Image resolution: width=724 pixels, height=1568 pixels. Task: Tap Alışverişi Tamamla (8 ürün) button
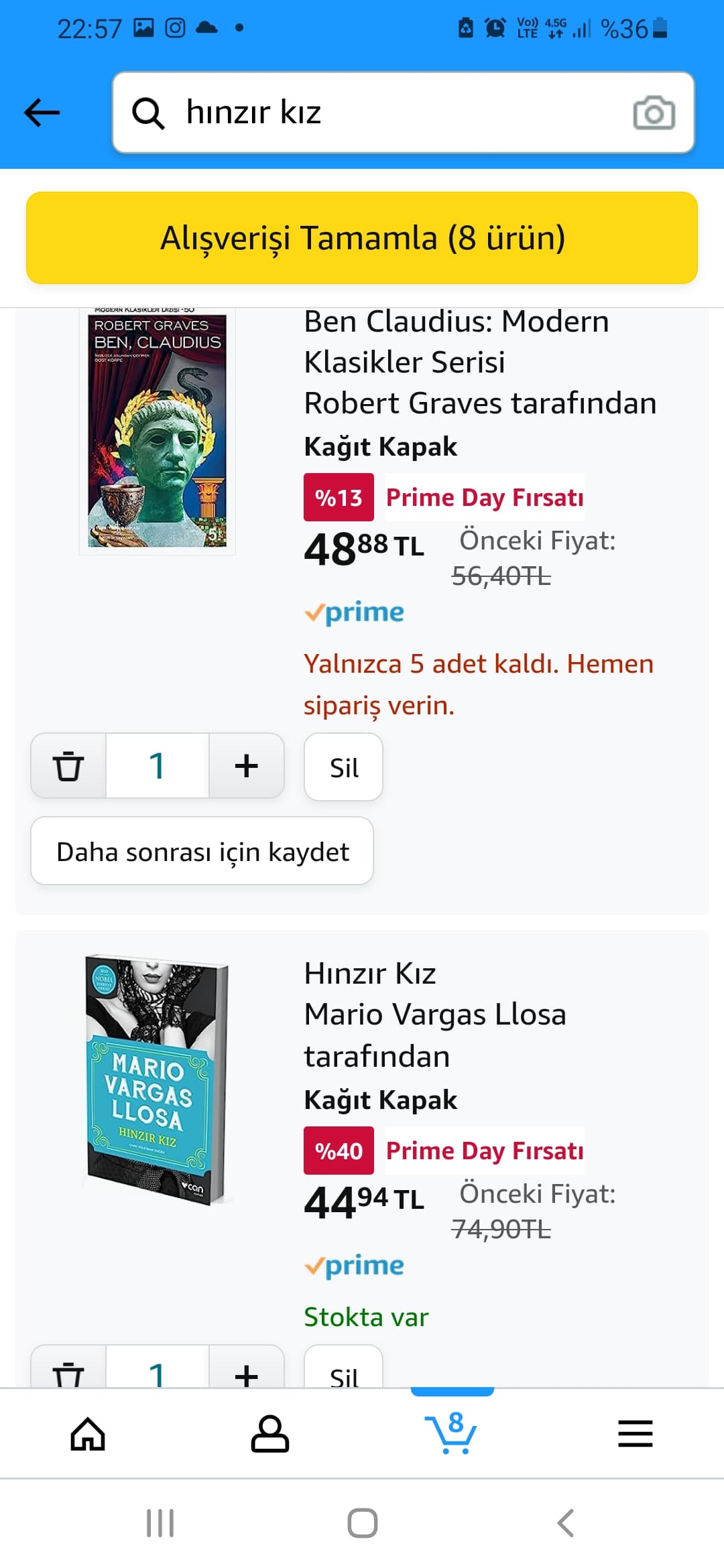click(362, 238)
